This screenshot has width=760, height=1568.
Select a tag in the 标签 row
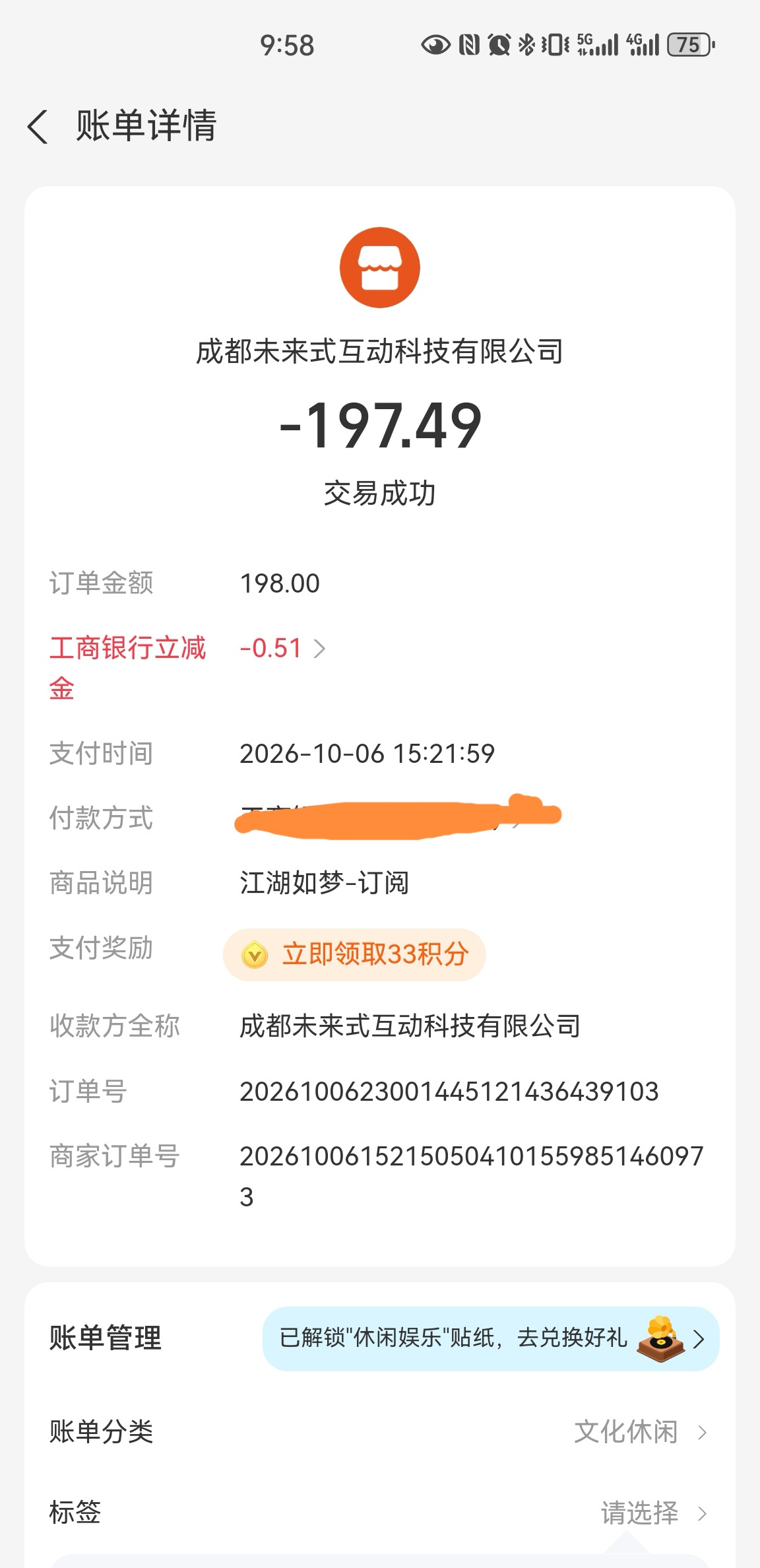(x=379, y=1512)
